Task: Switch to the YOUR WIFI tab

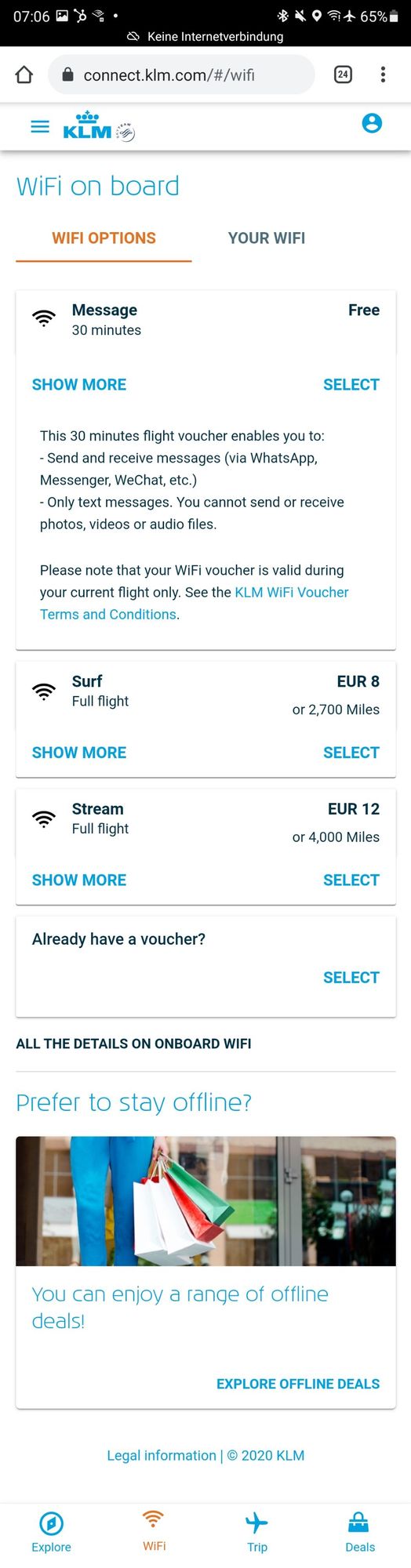Action: tap(267, 238)
